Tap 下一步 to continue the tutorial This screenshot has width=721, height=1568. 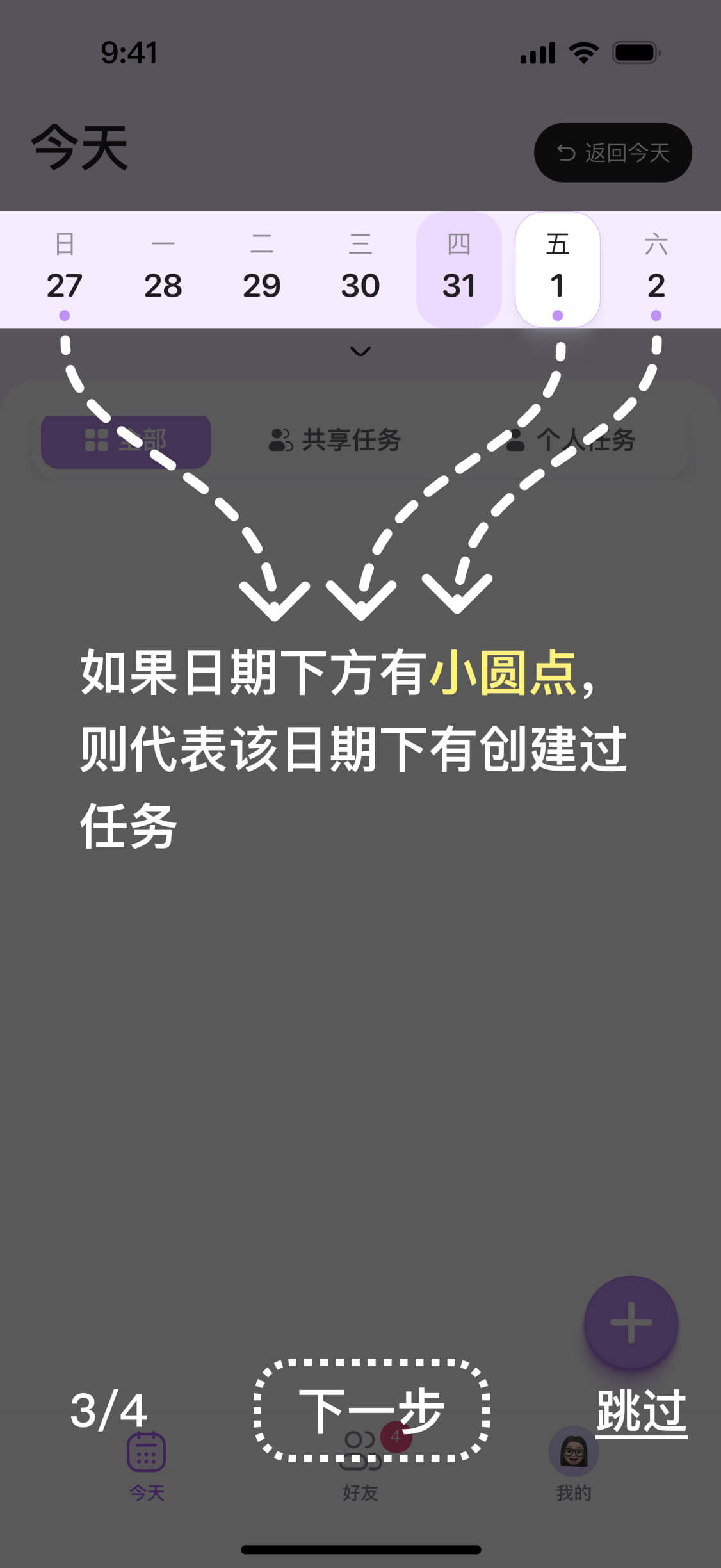pyautogui.click(x=372, y=1411)
